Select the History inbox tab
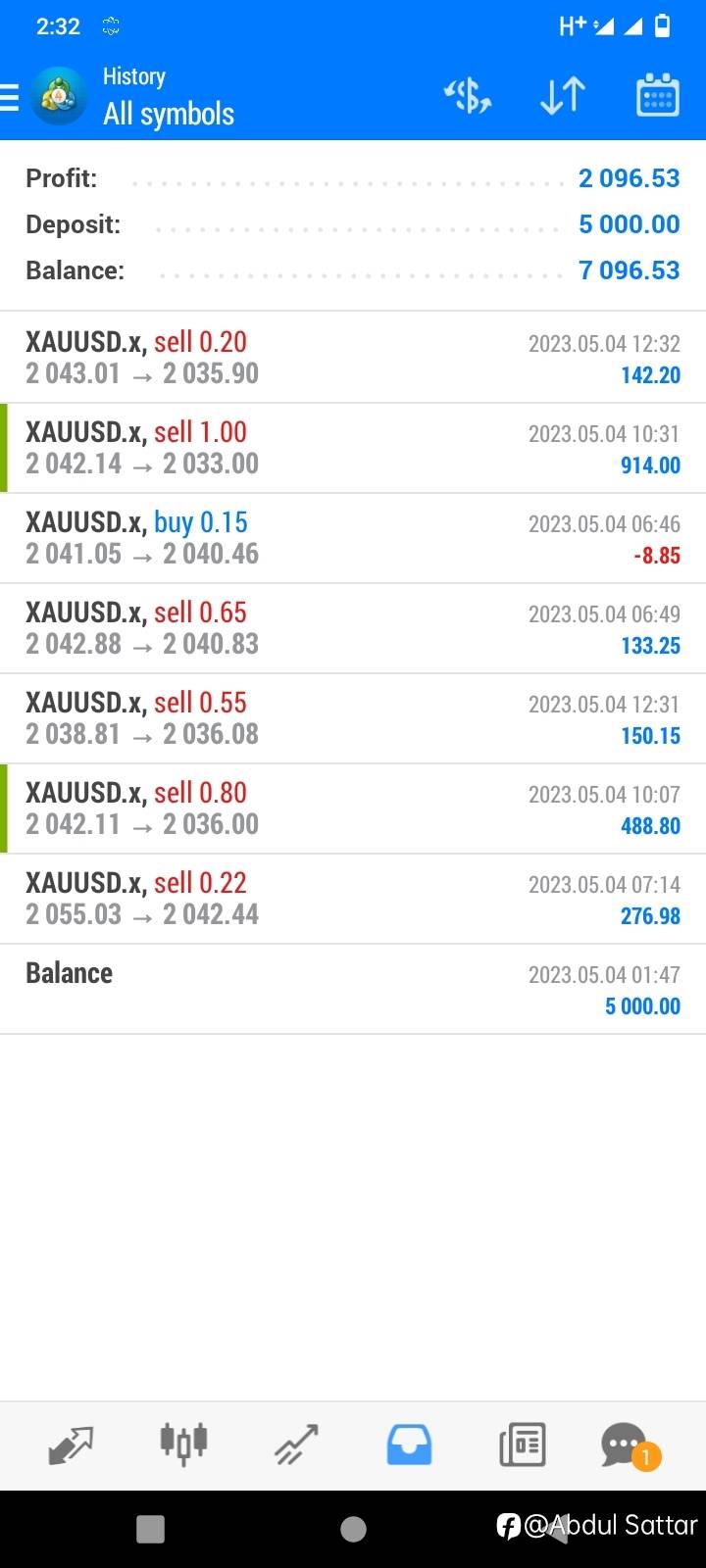Viewport: 706px width, 1568px height. click(x=409, y=1445)
